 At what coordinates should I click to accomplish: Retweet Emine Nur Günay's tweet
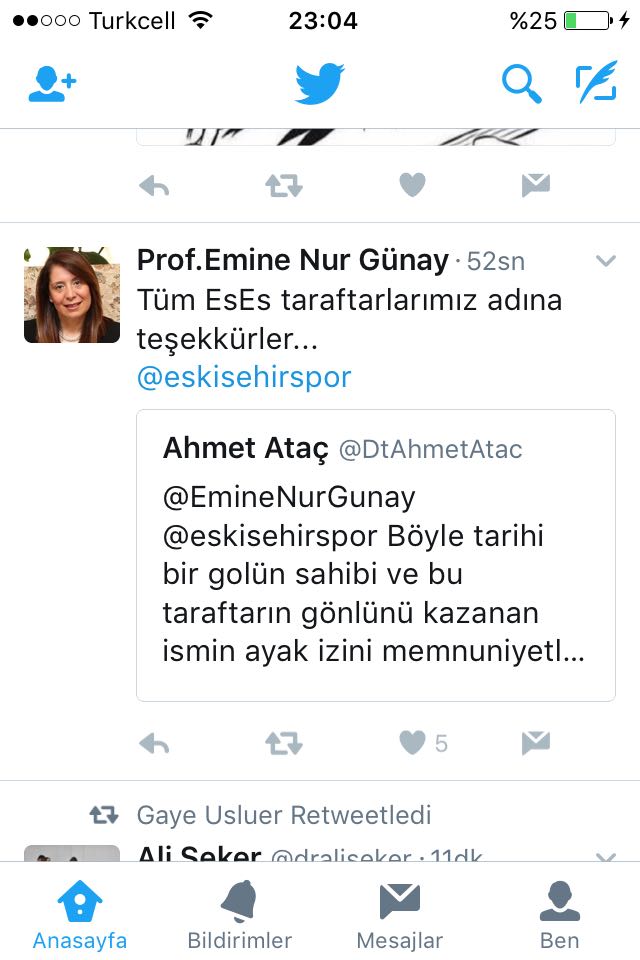tap(283, 743)
